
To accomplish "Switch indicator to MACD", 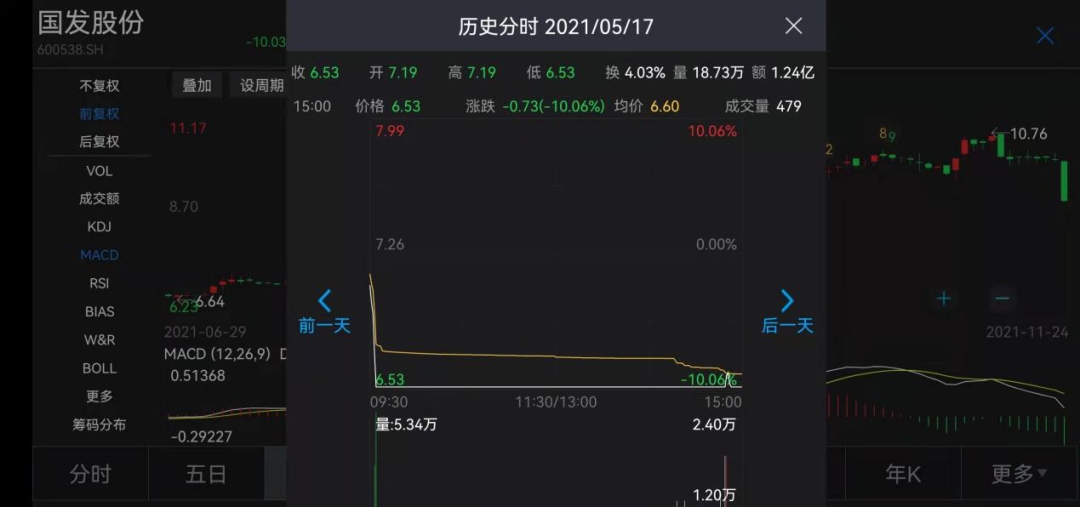I will tap(99, 255).
